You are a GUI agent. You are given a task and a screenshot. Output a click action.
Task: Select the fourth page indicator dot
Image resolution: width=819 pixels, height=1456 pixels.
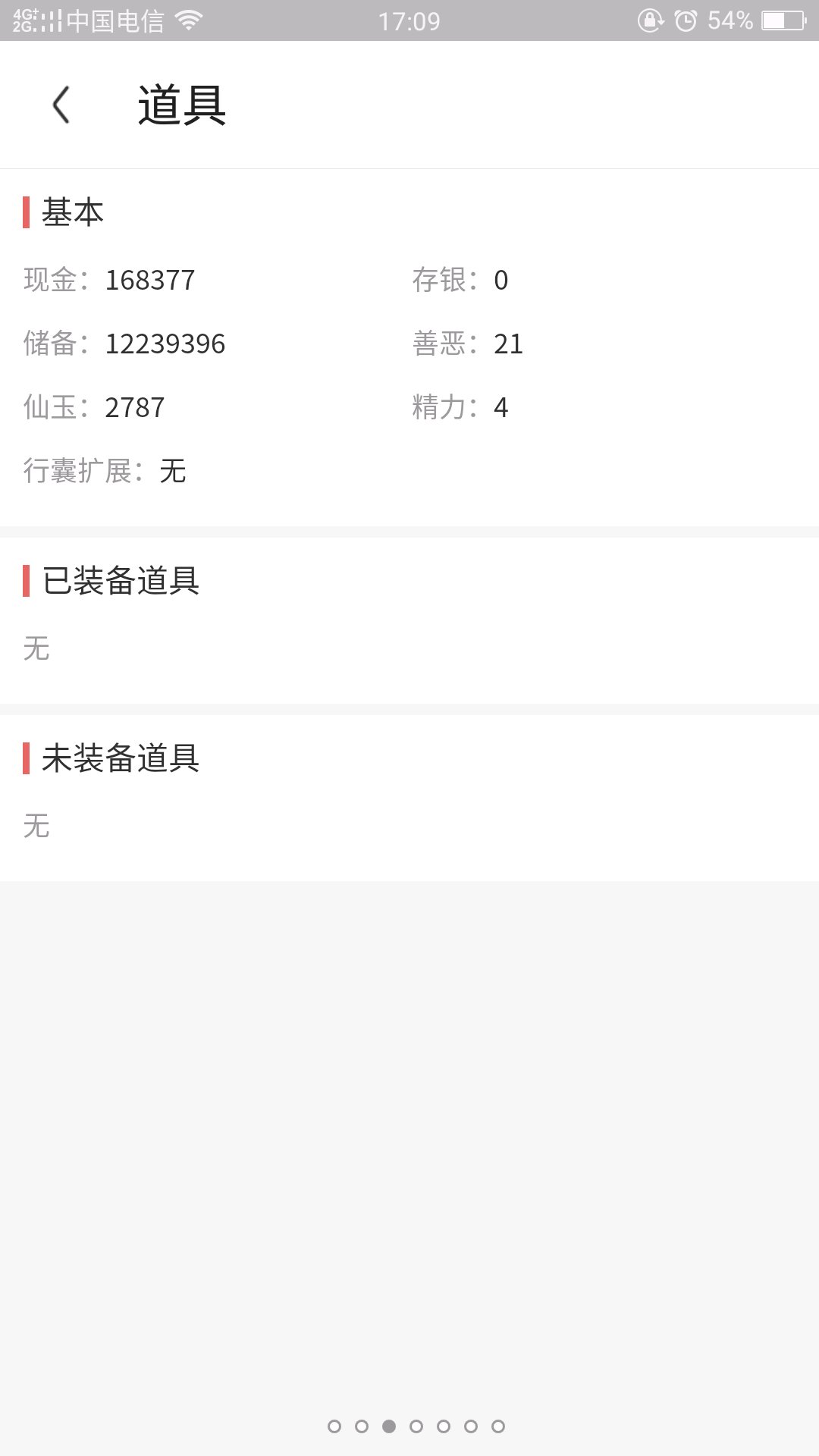coord(416,1426)
